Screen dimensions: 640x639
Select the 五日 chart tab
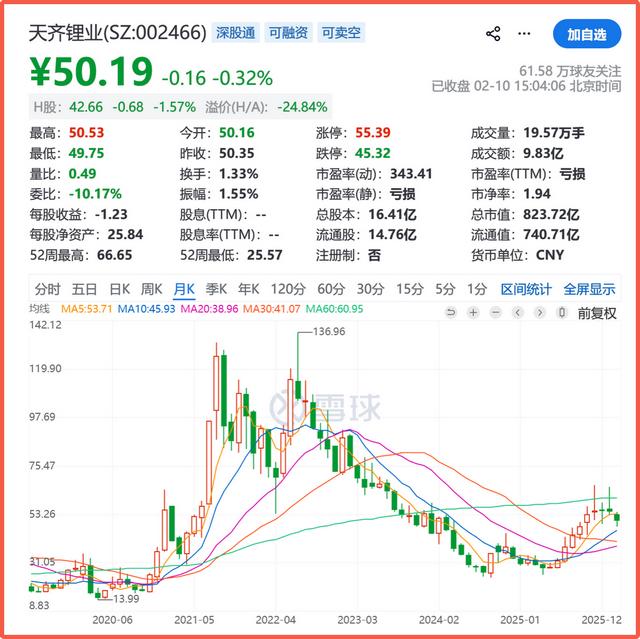click(85, 289)
